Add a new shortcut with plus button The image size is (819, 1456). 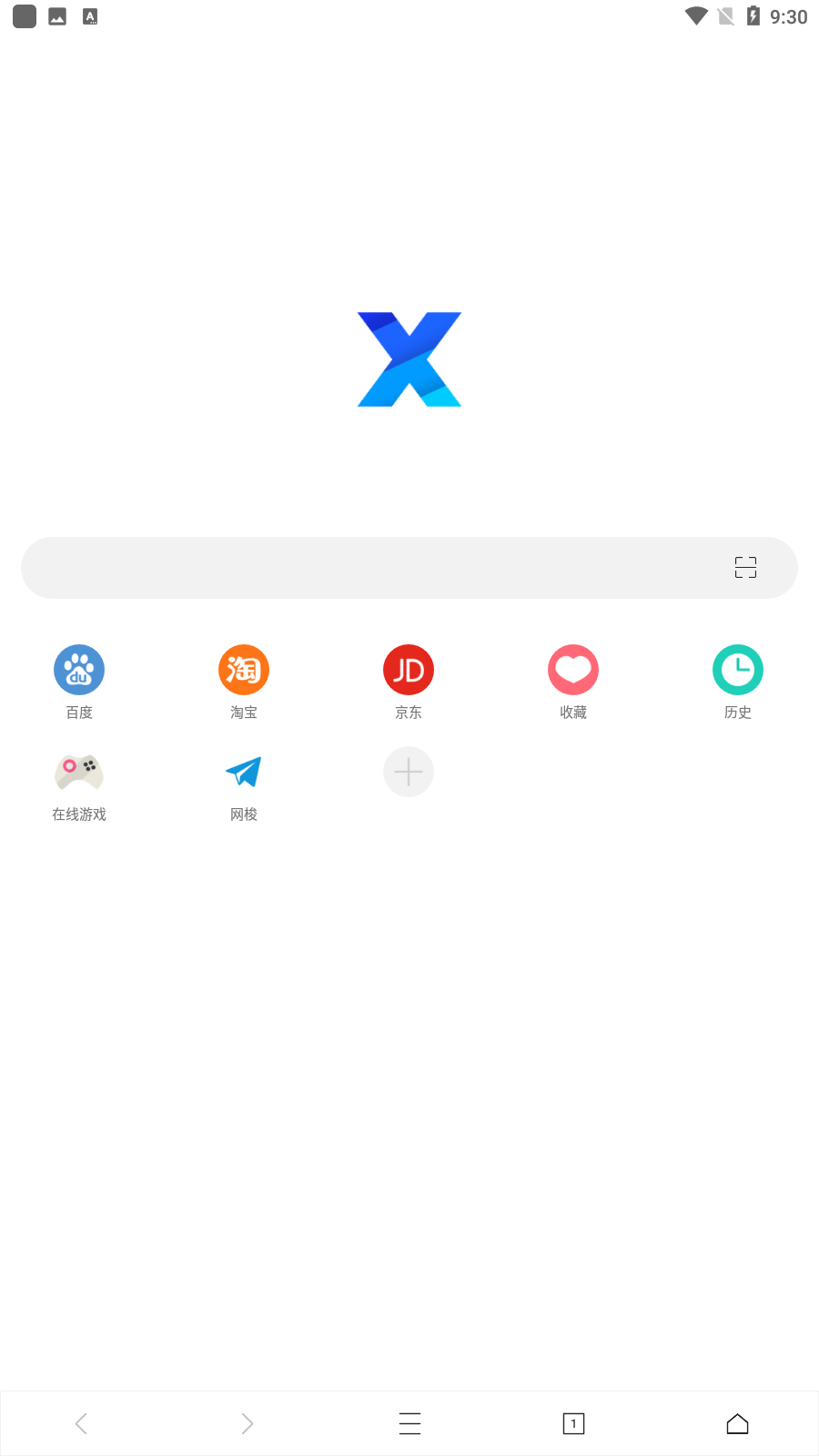click(x=409, y=772)
